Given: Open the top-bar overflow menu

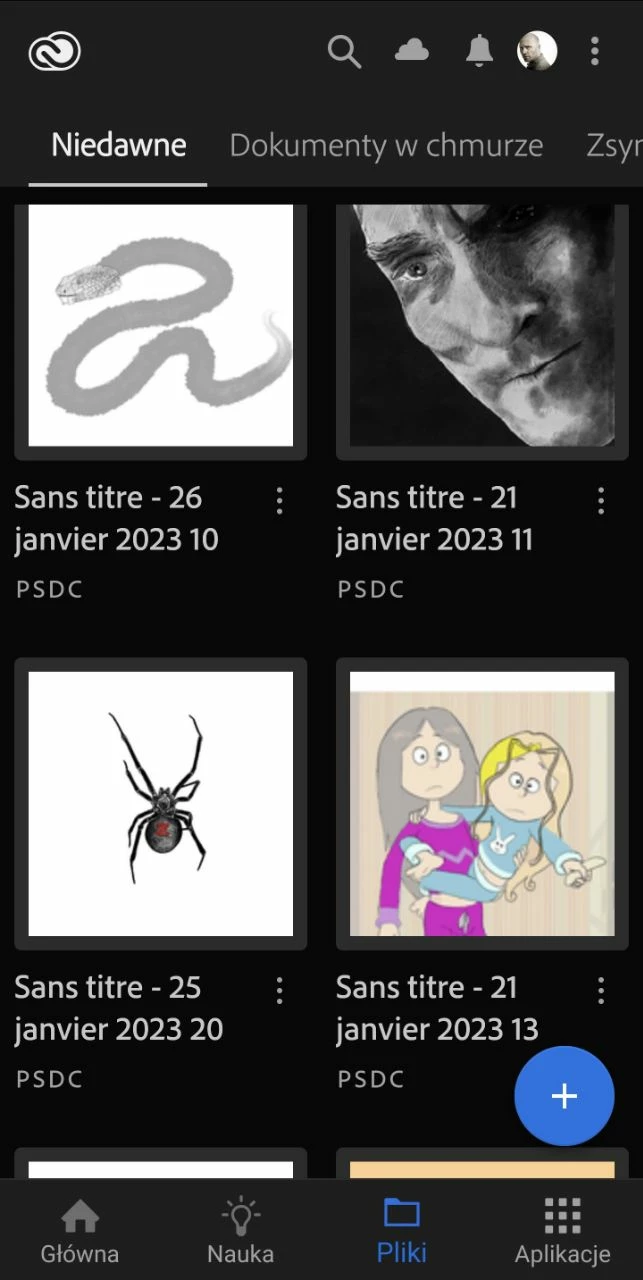Looking at the screenshot, I should point(595,51).
